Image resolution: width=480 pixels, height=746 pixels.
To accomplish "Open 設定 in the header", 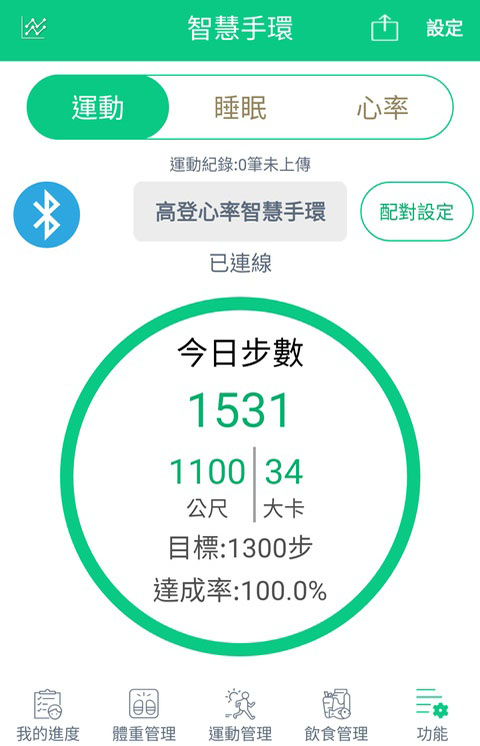I will point(444,28).
